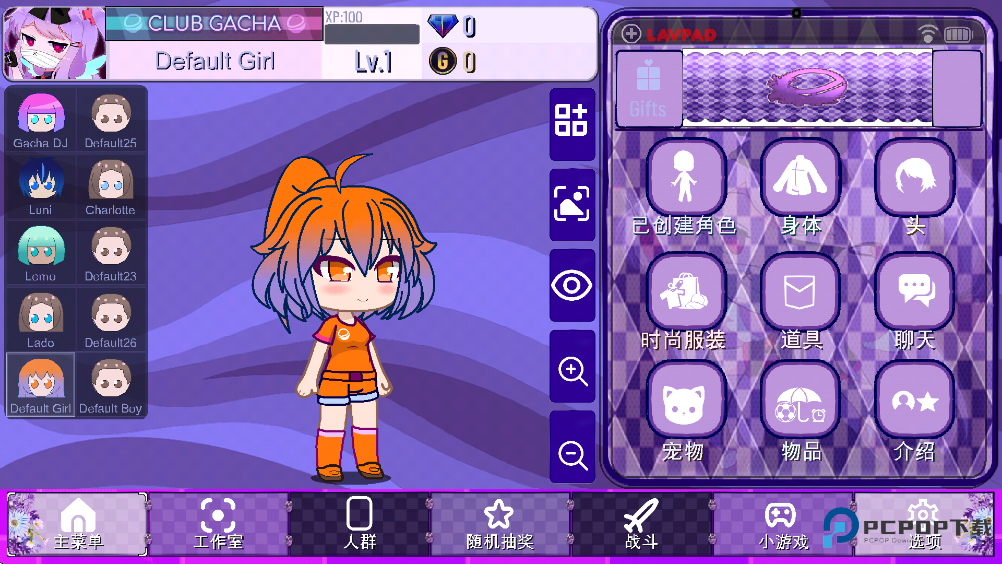Open the 人群 tab
The image size is (1002, 564).
(359, 524)
